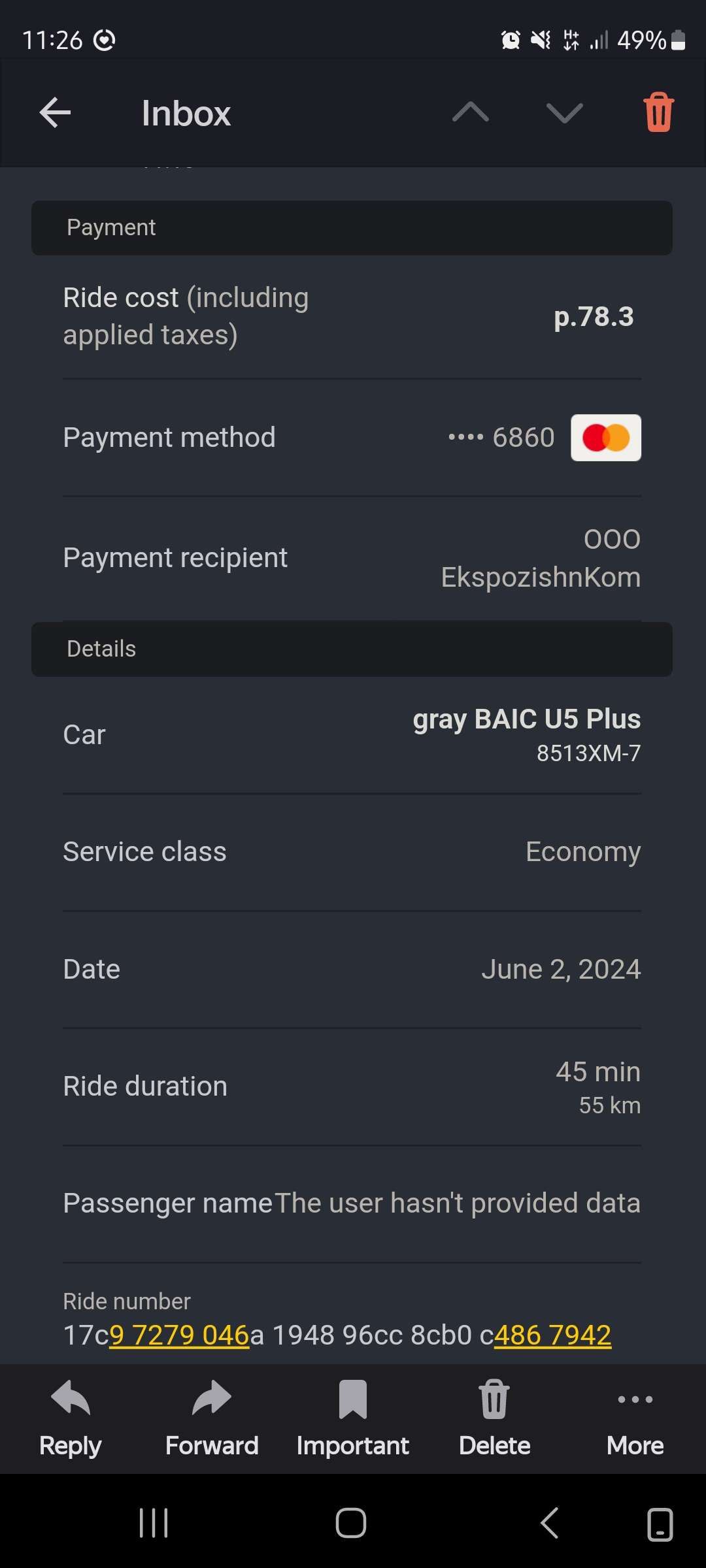
Task: Reply to this email
Action: [x=71, y=1418]
